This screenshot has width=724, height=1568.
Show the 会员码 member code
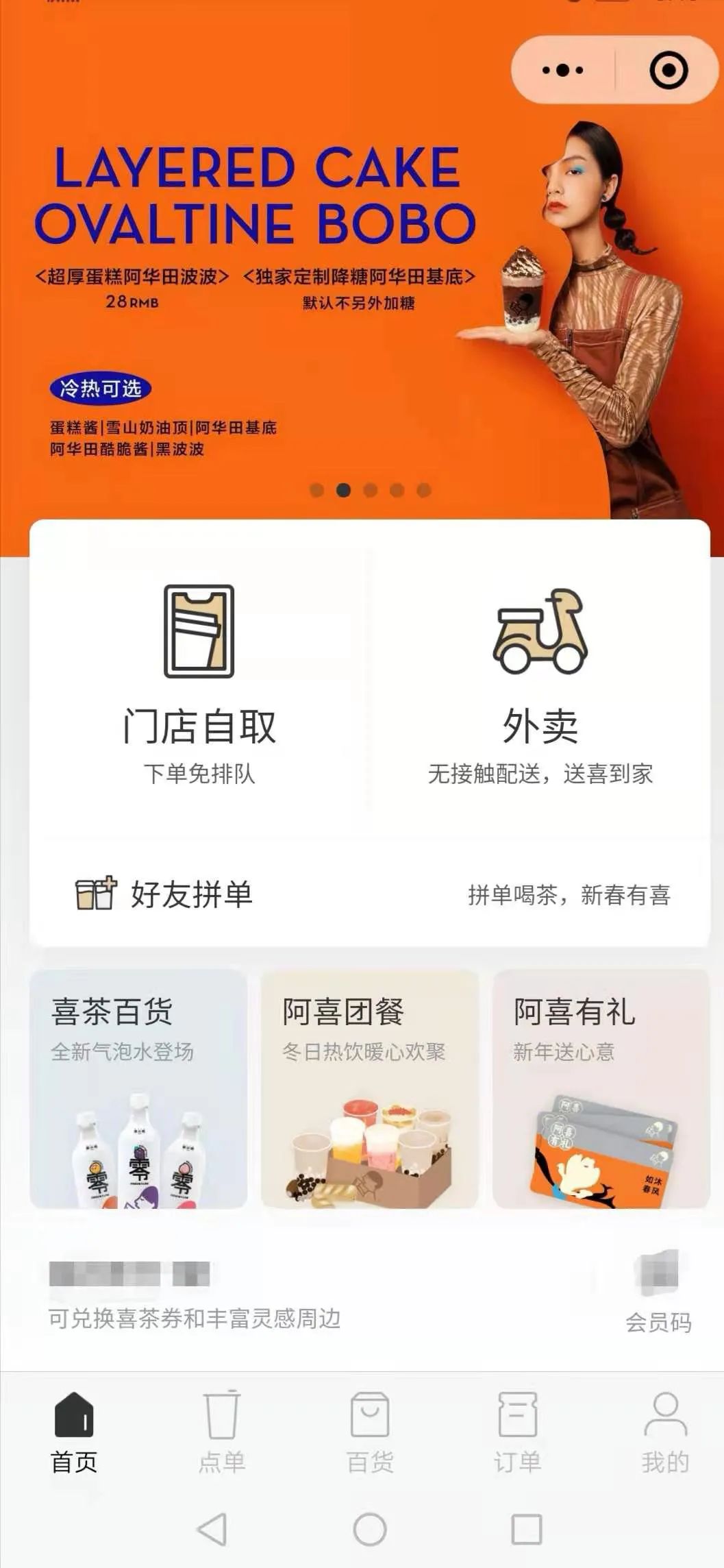click(x=658, y=1290)
